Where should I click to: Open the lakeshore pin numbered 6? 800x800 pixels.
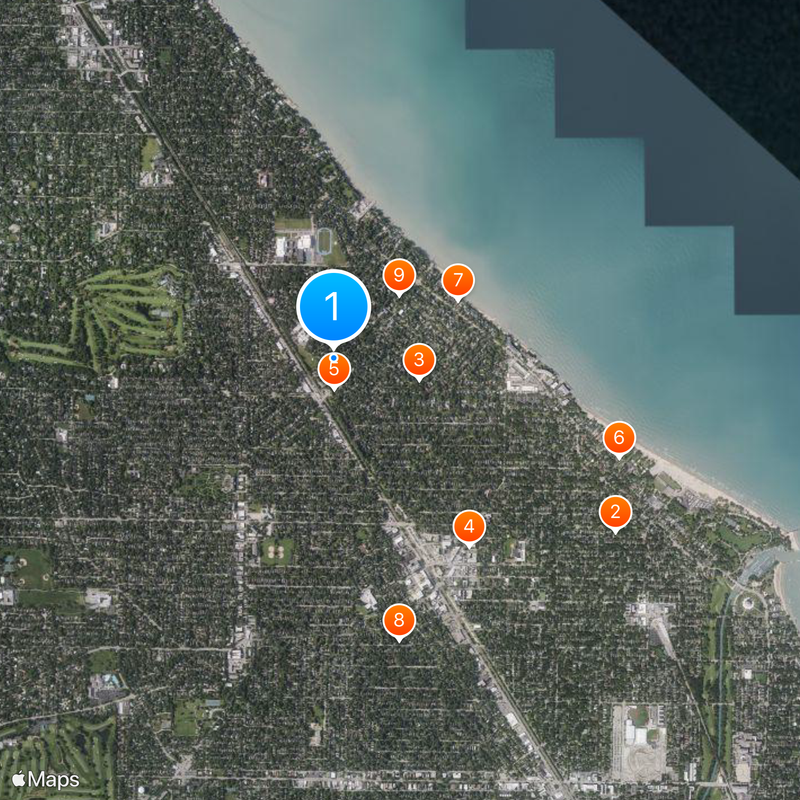coord(618,438)
